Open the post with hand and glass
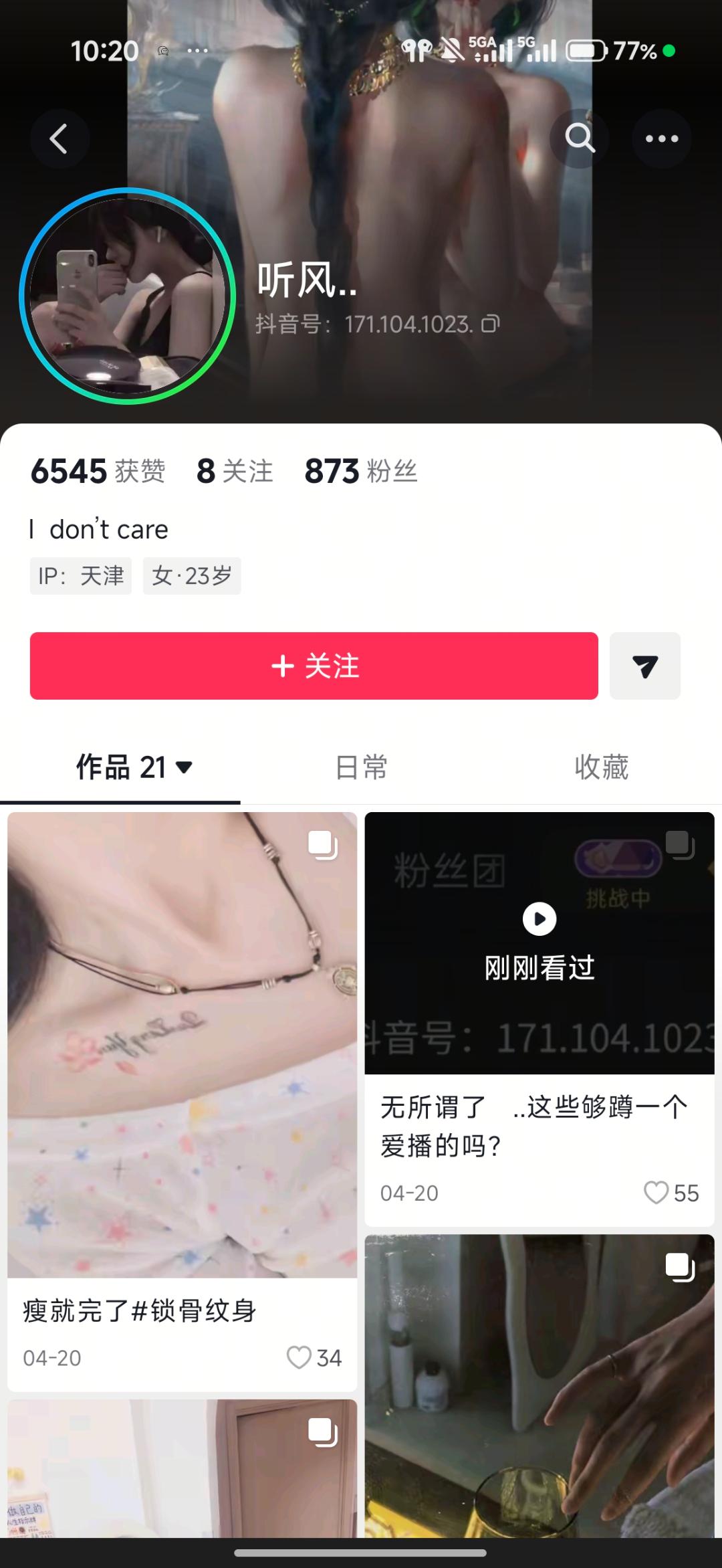 (x=539, y=1385)
